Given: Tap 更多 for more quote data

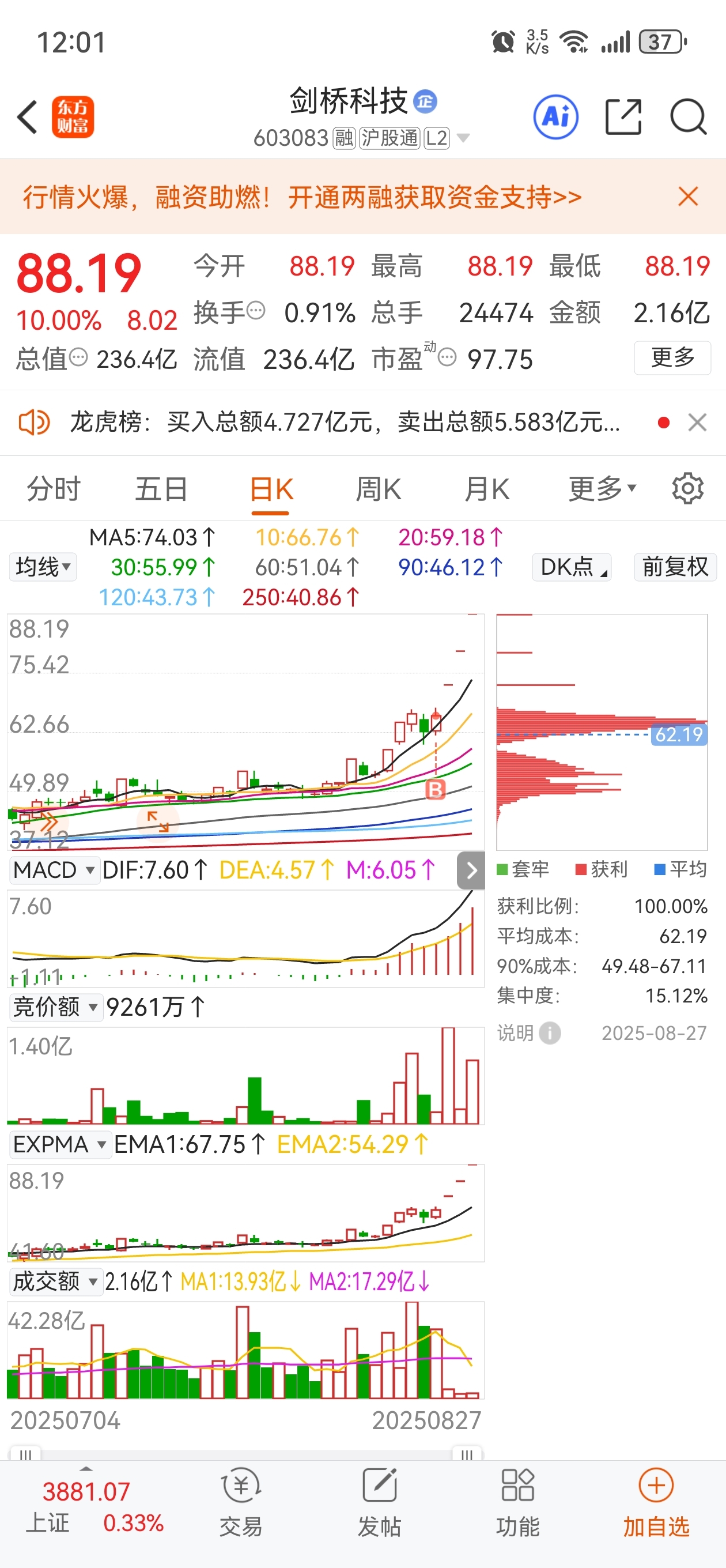Looking at the screenshot, I should pos(672,358).
